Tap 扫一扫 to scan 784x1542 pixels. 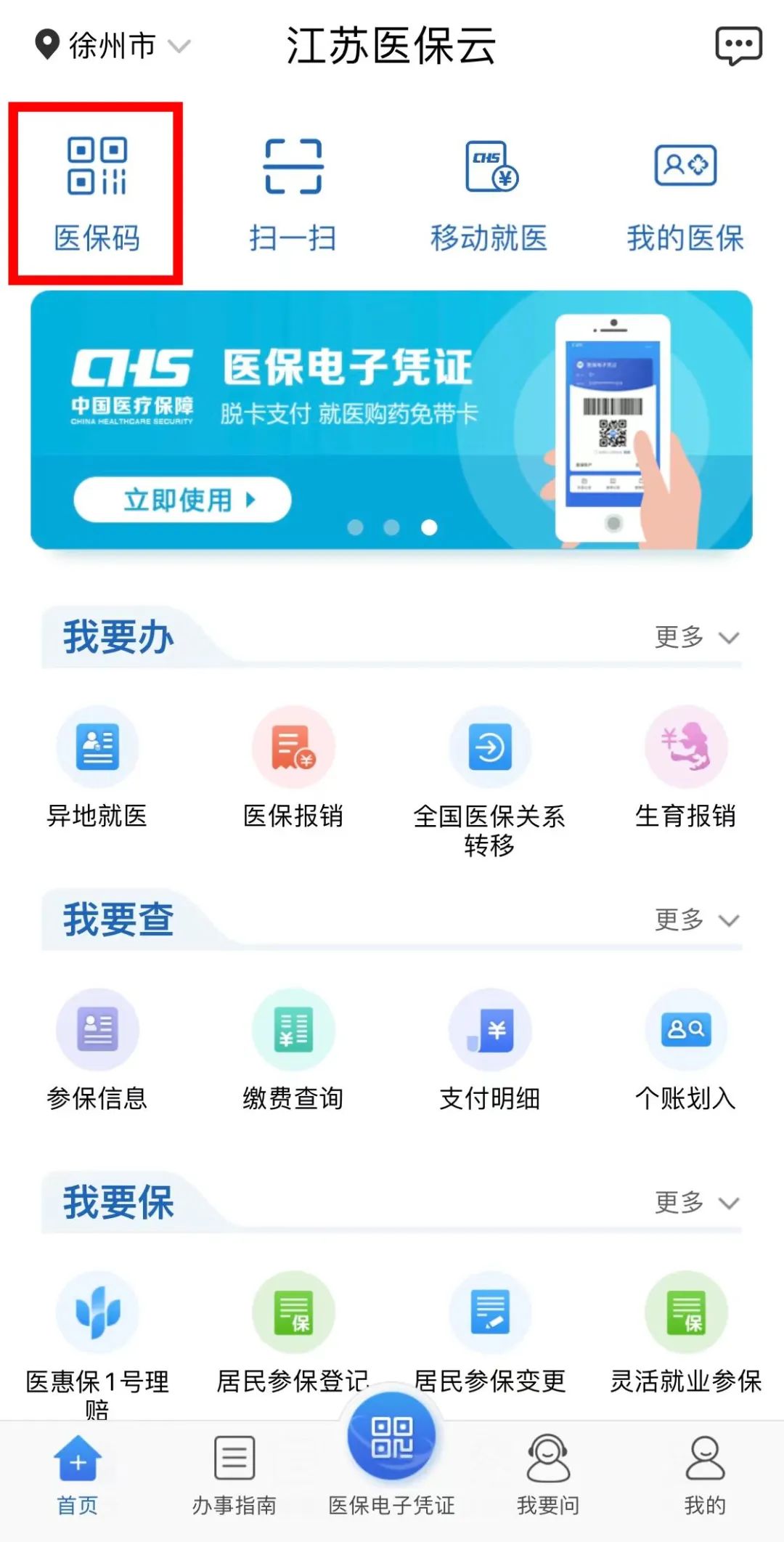(x=293, y=194)
